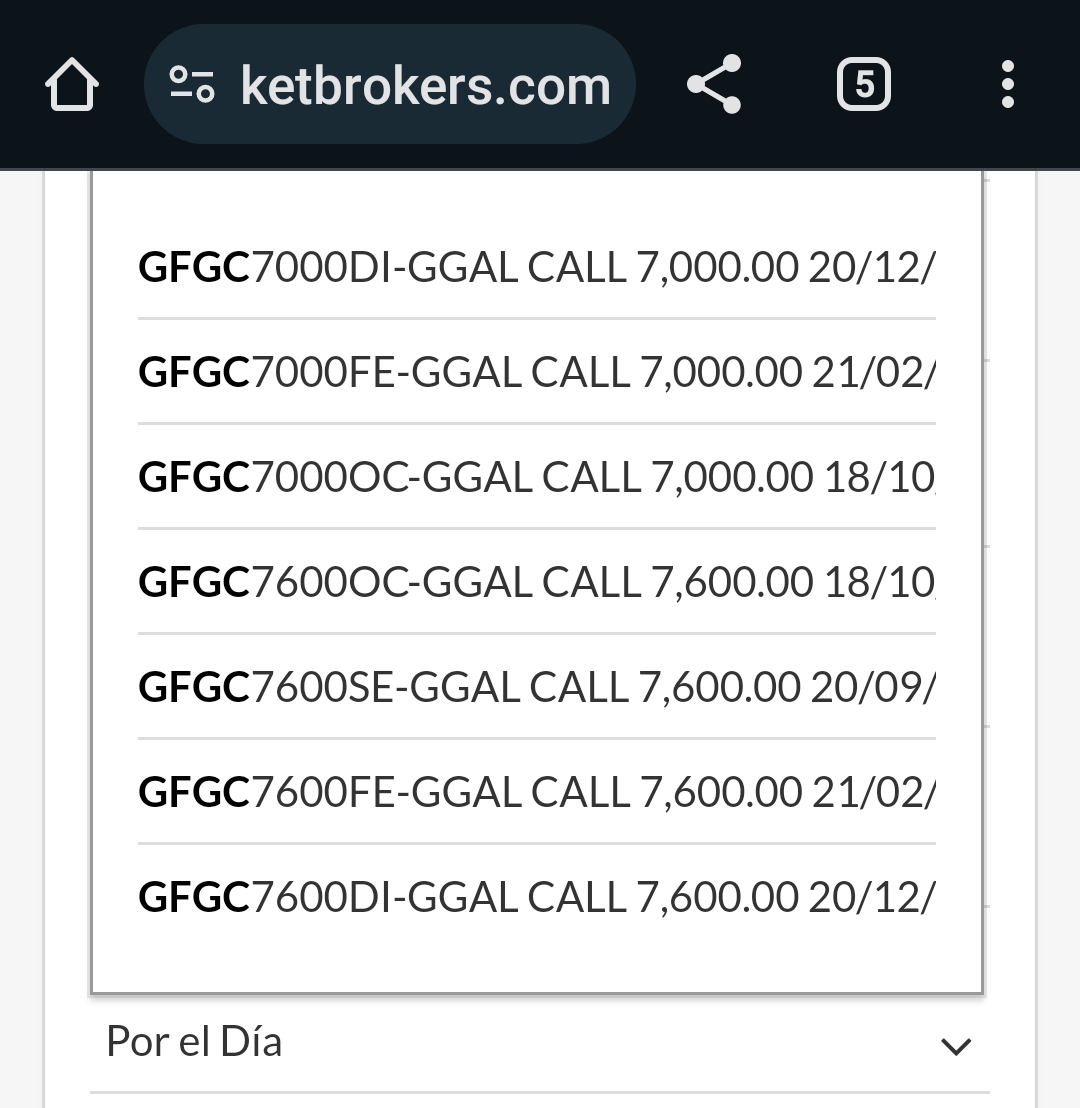Pick GFGC7600FE from the dropdown

(x=536, y=792)
